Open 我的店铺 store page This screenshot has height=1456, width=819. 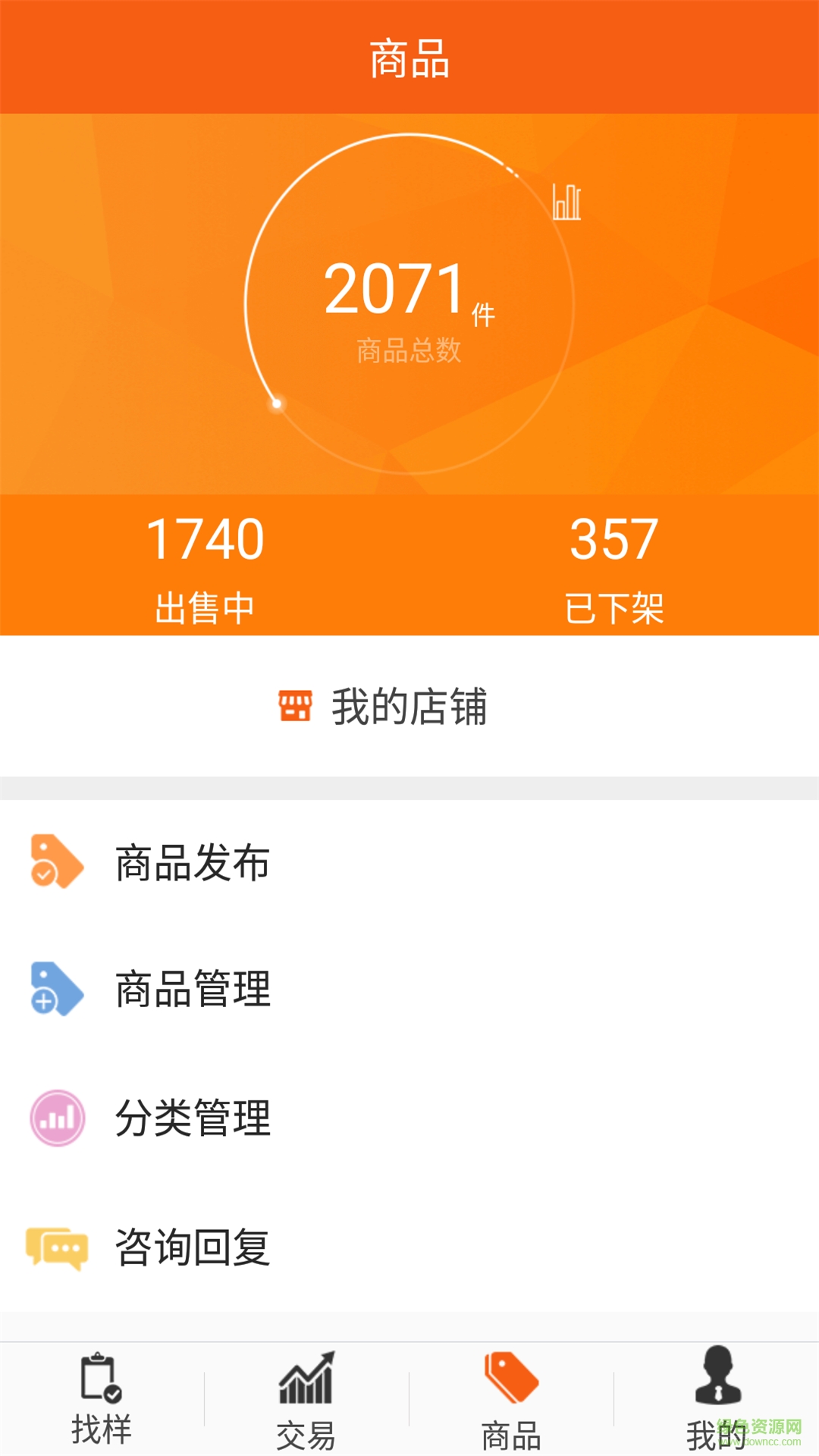coord(409,705)
